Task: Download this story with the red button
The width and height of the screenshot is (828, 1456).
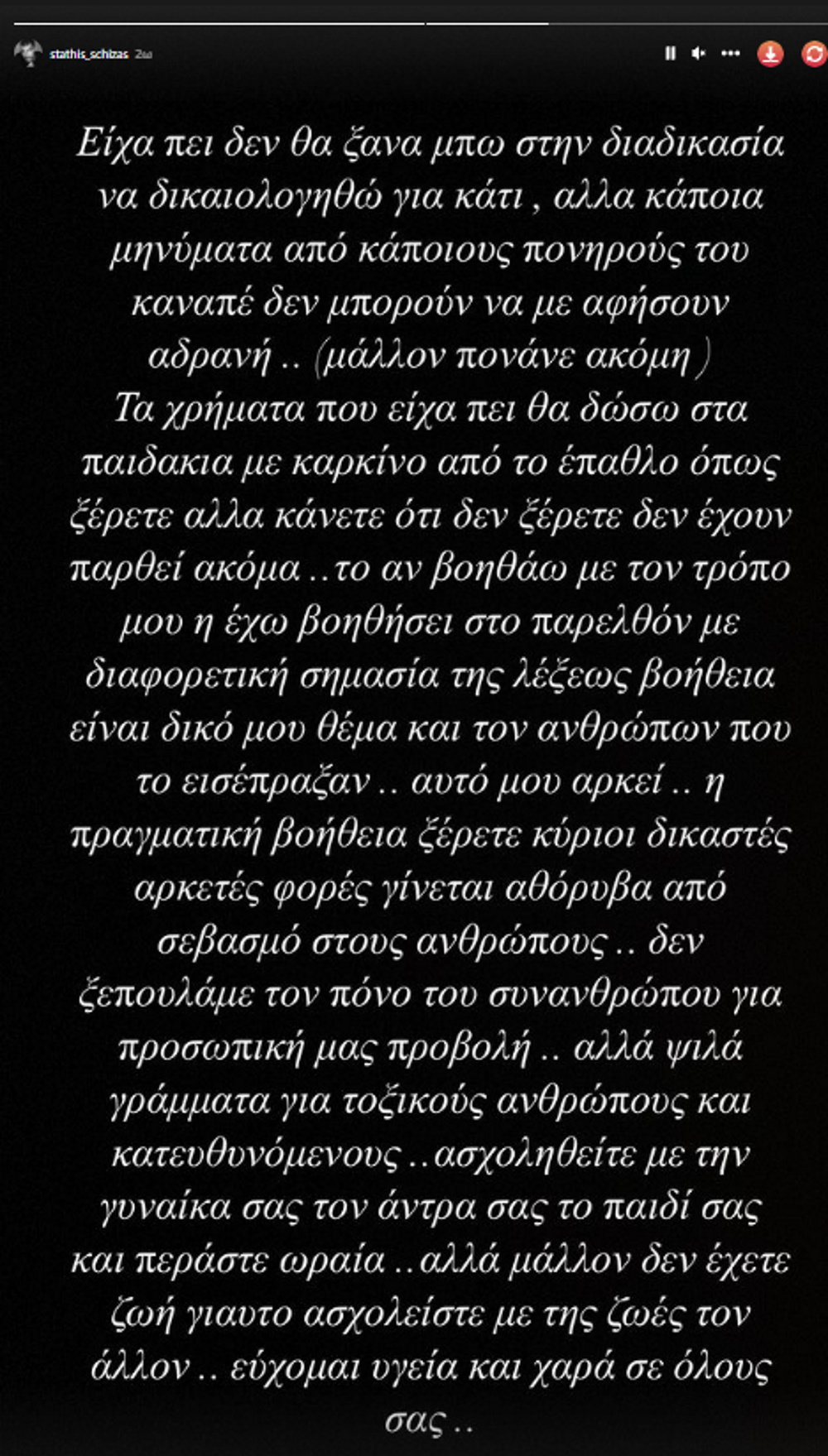Action: point(770,54)
